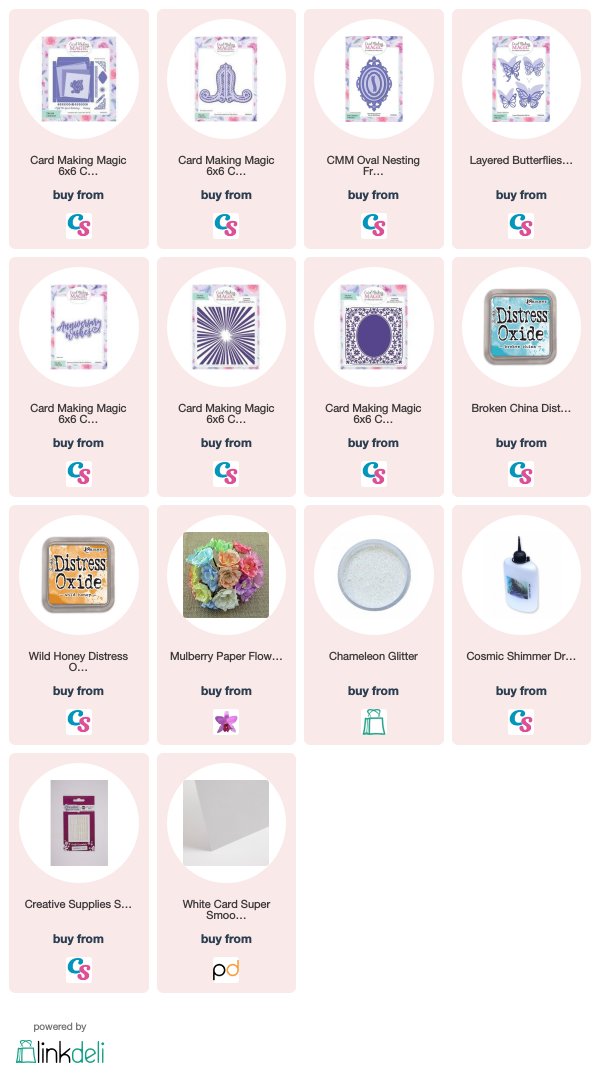View the Wild Honey Distress Oxide product

pyautogui.click(x=79, y=625)
